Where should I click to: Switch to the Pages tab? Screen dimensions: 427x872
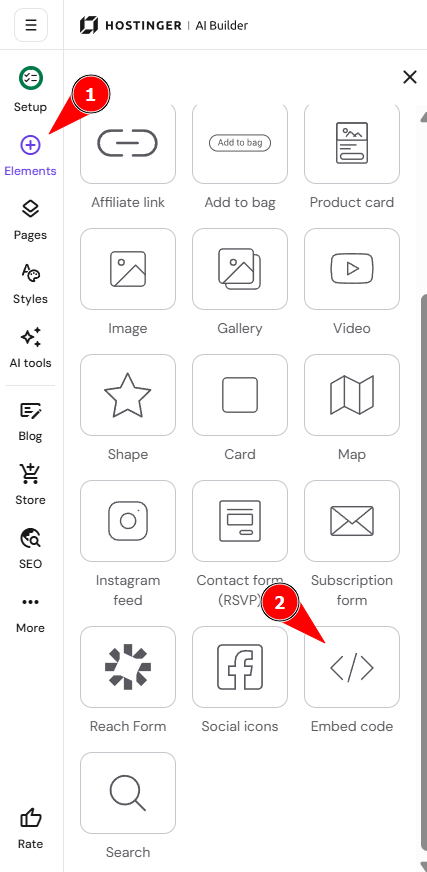30,220
